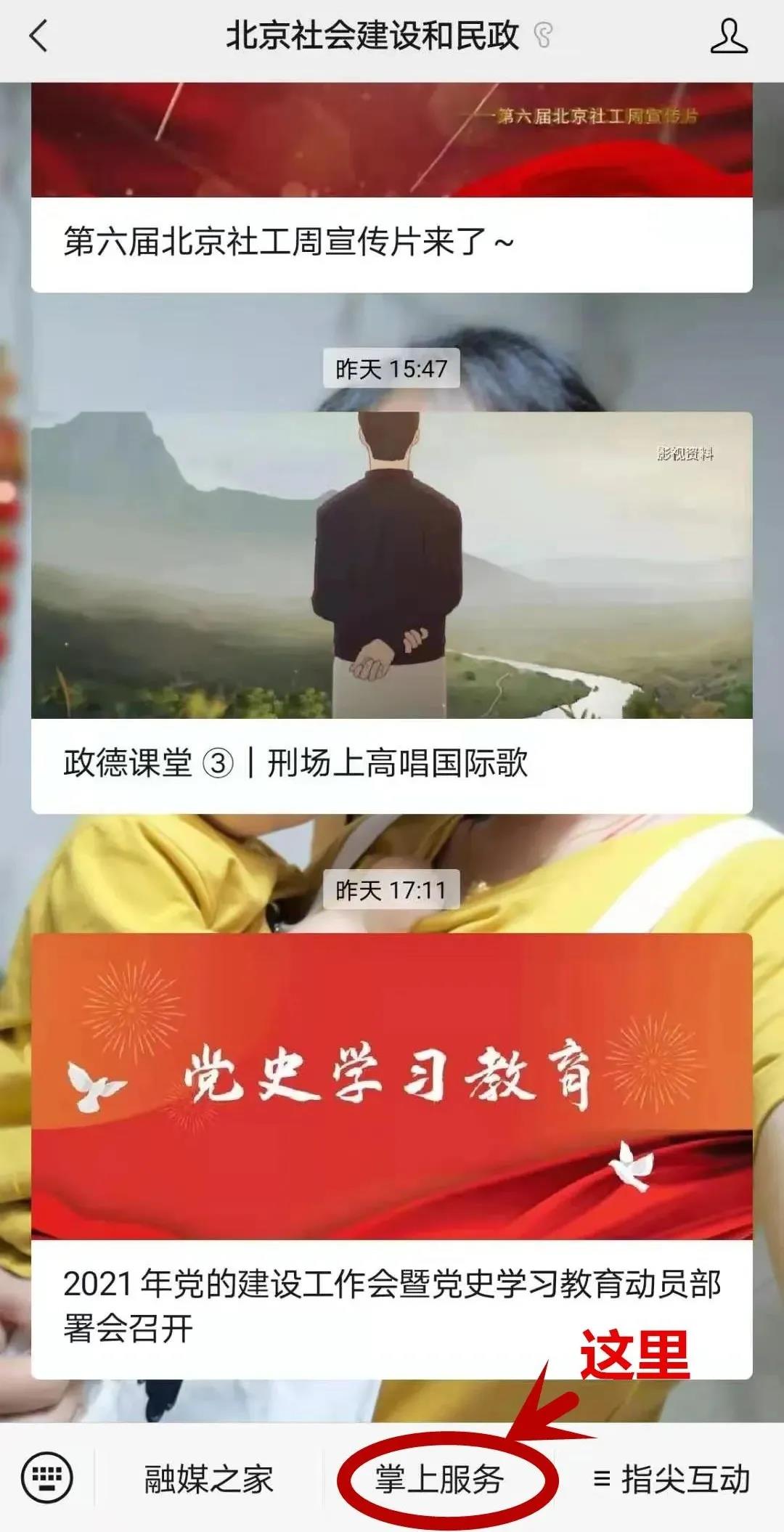784x1532 pixels.
Task: Go back from 北京社会建设和民政 chat
Action: pyautogui.click(x=39, y=36)
